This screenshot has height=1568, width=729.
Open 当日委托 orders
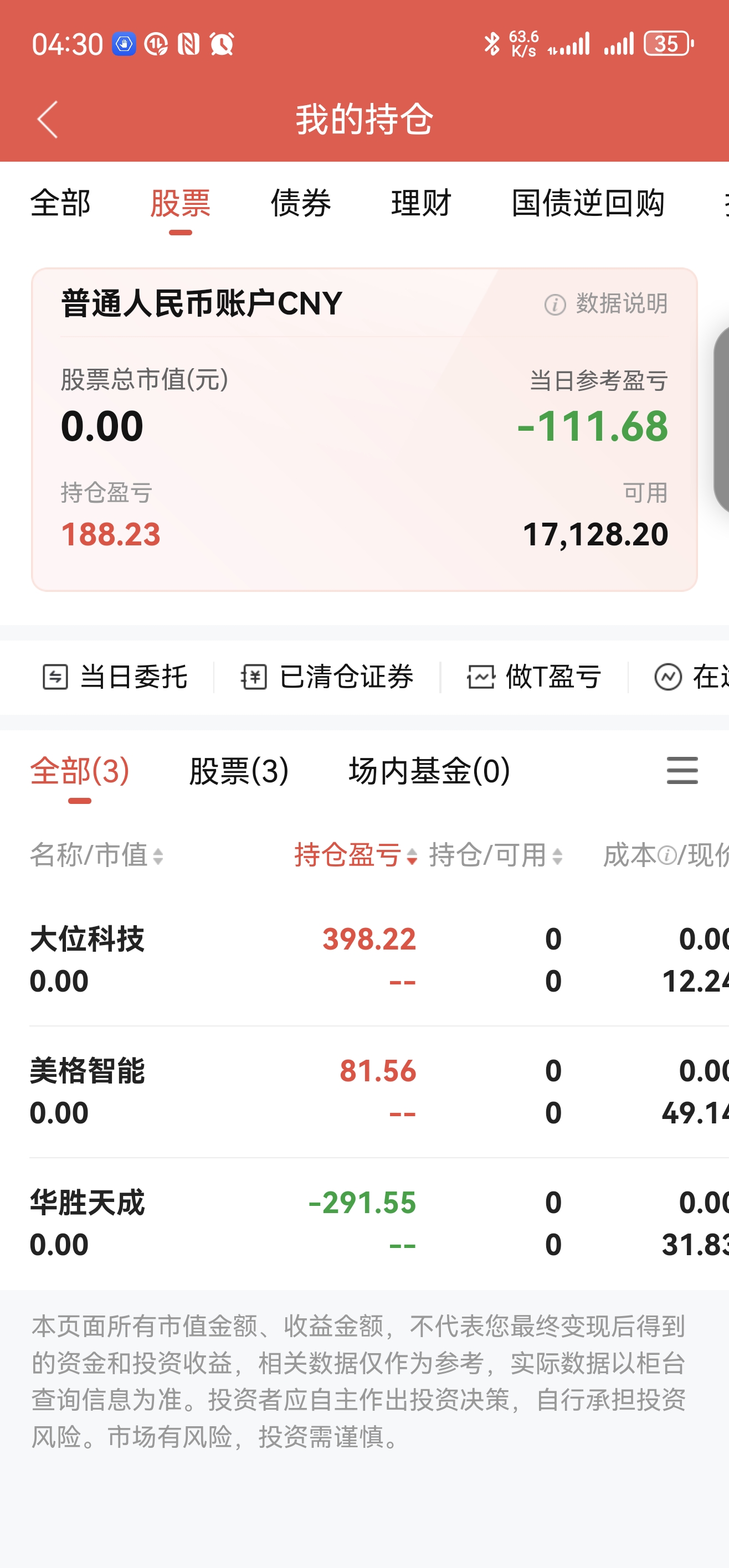(115, 677)
